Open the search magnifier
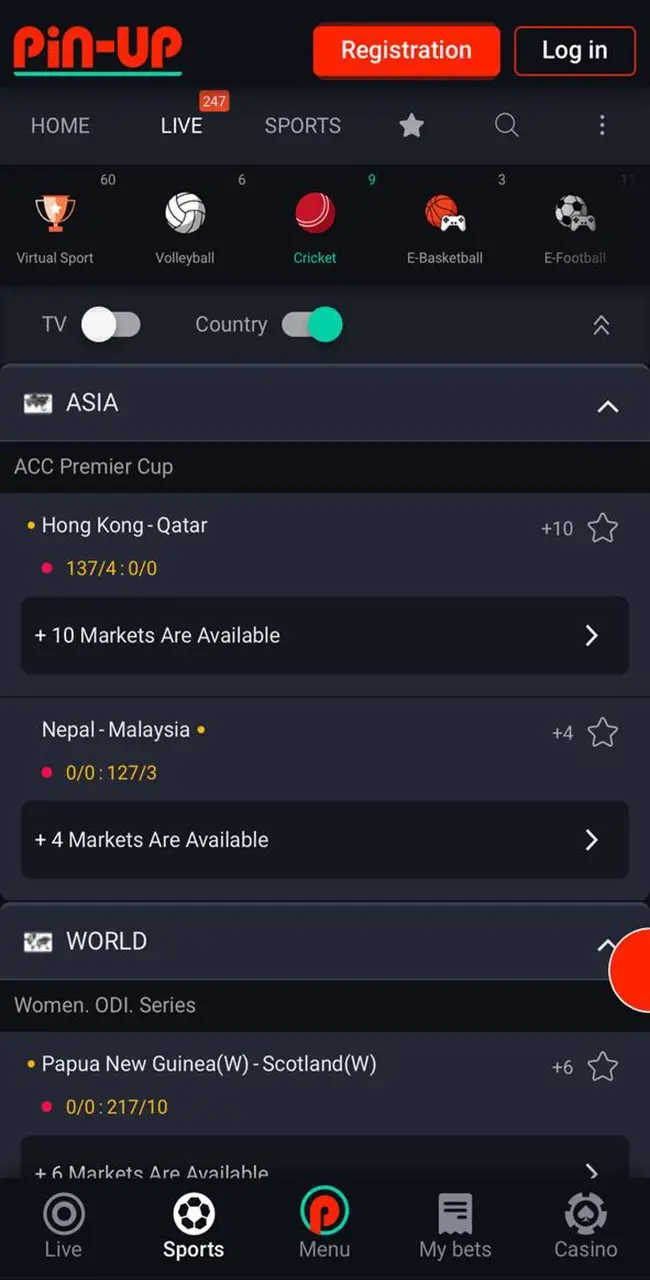Viewport: 650px width, 1280px height. [507, 125]
